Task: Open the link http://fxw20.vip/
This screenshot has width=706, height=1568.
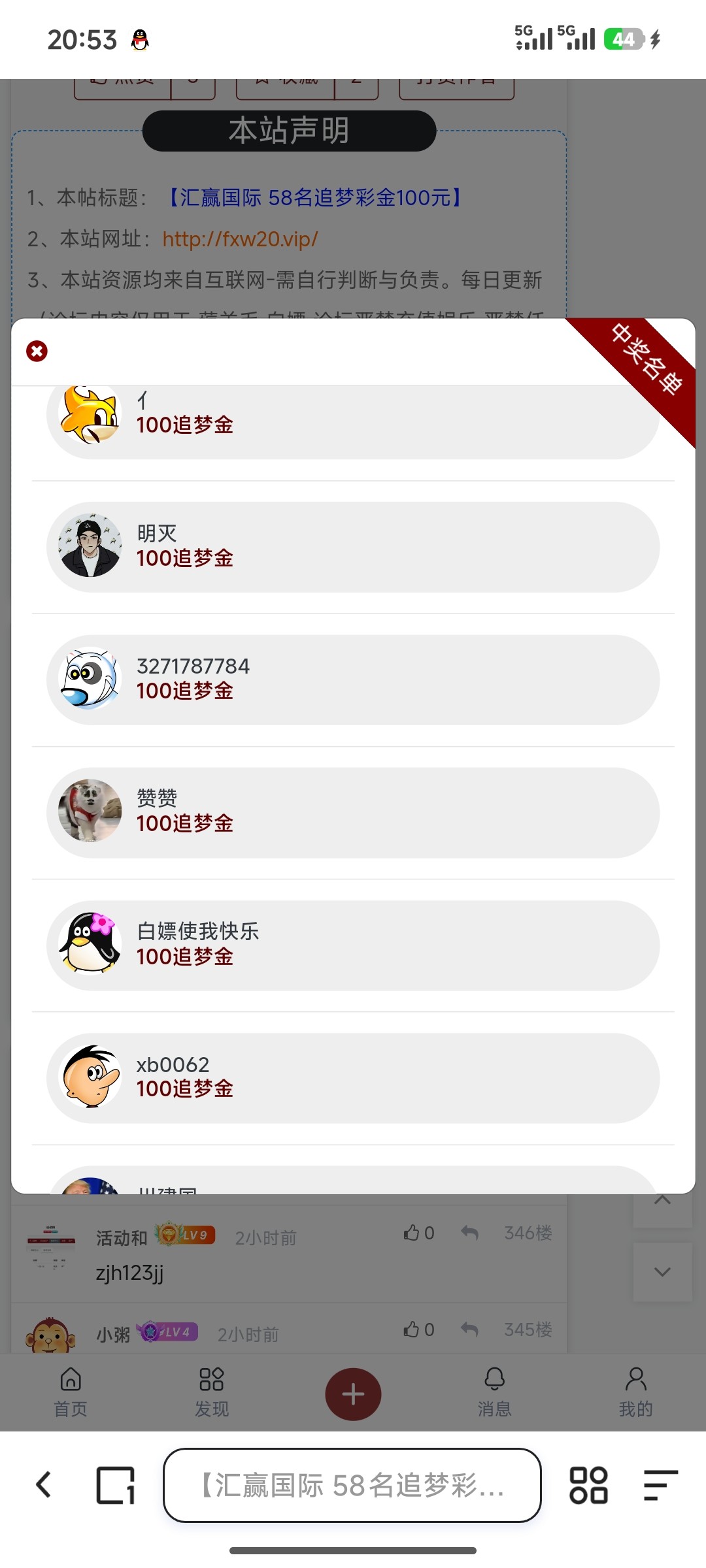Action: 239,239
